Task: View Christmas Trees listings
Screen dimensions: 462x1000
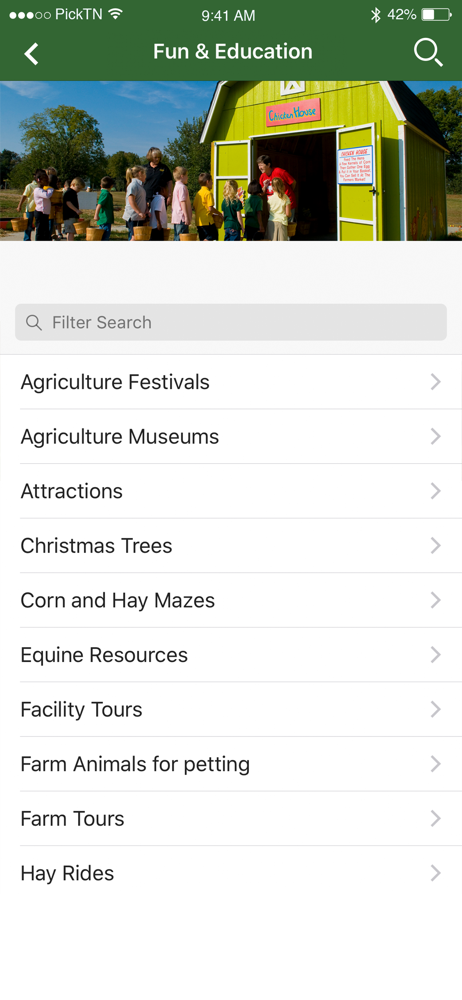Action: (x=231, y=546)
